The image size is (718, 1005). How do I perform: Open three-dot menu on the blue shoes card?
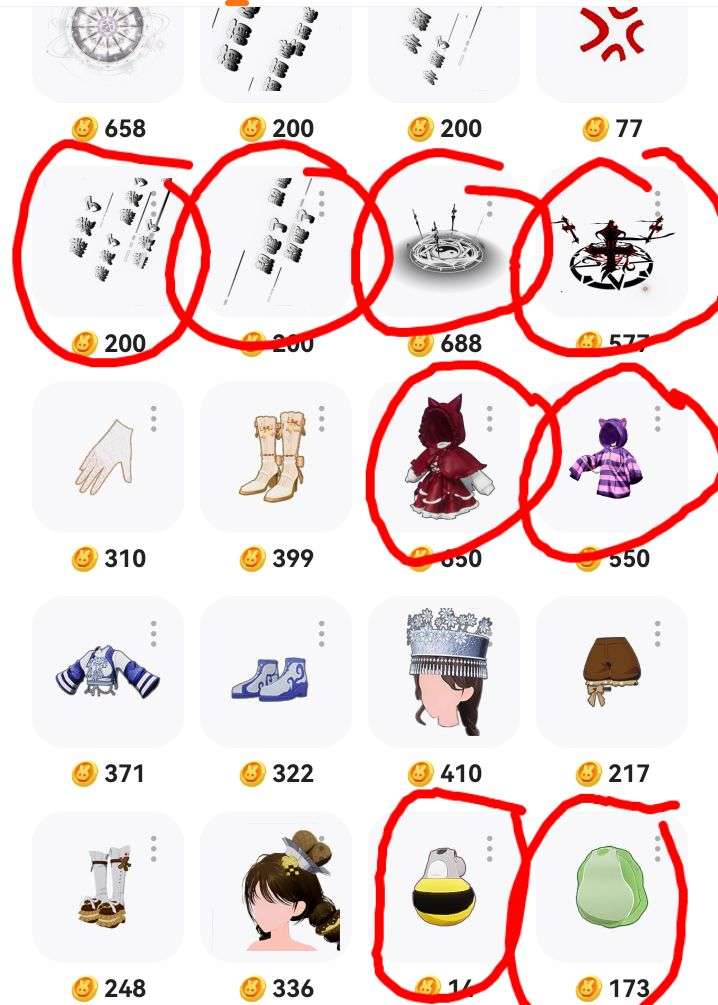point(322,633)
